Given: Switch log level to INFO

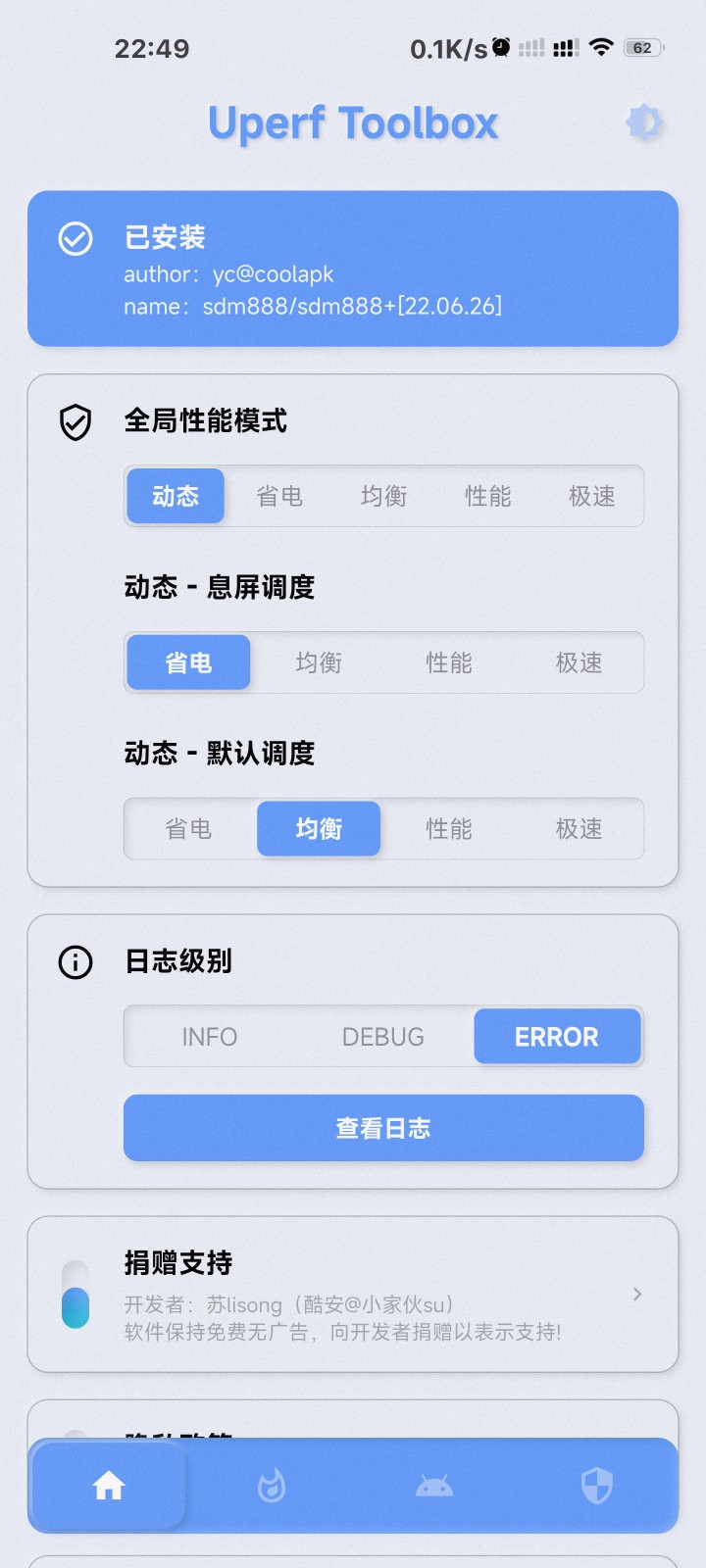Looking at the screenshot, I should click(x=209, y=1036).
